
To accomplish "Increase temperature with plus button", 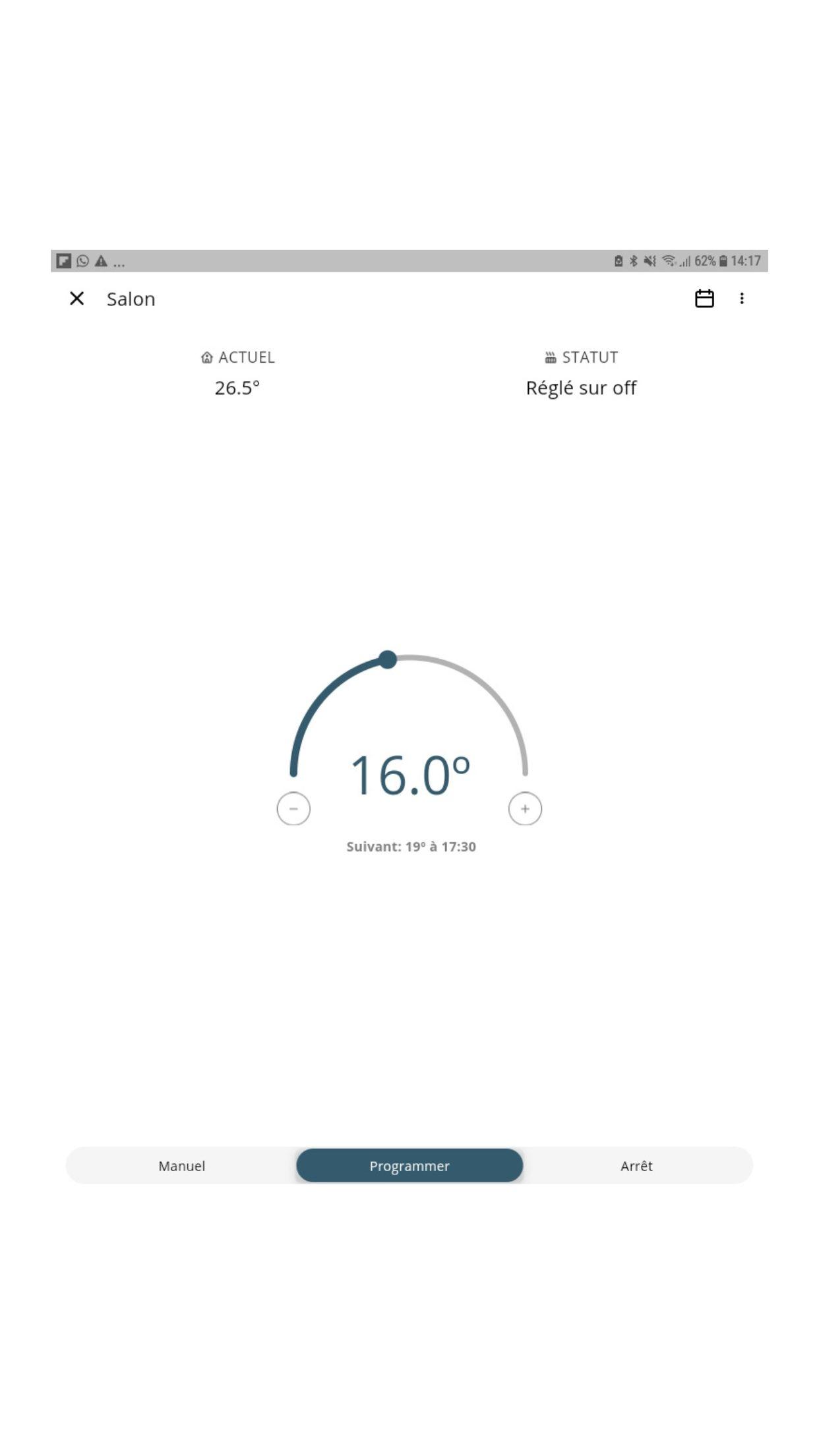I will point(525,808).
